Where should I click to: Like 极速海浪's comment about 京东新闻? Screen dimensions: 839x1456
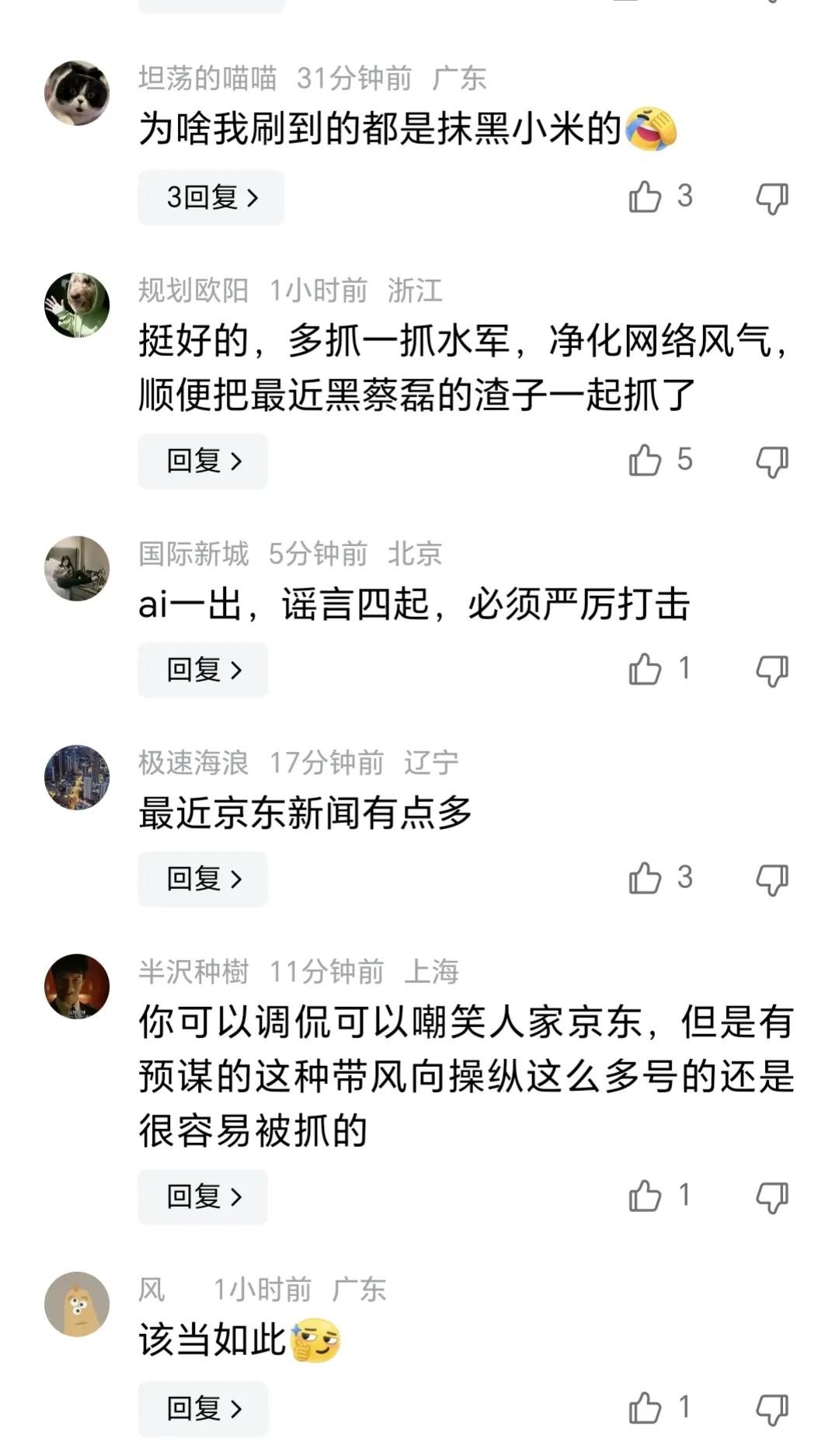[645, 879]
